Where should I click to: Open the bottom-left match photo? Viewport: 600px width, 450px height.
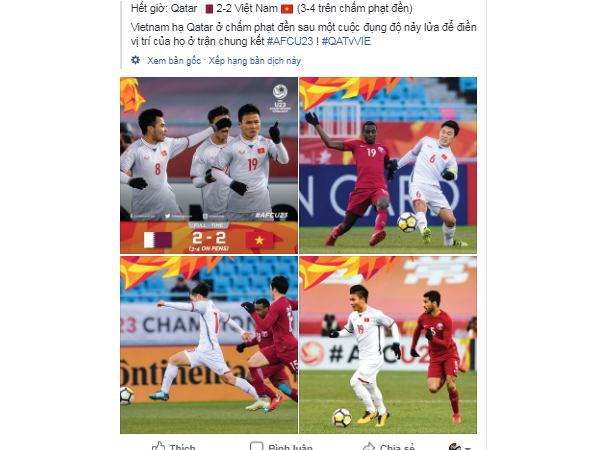click(207, 344)
